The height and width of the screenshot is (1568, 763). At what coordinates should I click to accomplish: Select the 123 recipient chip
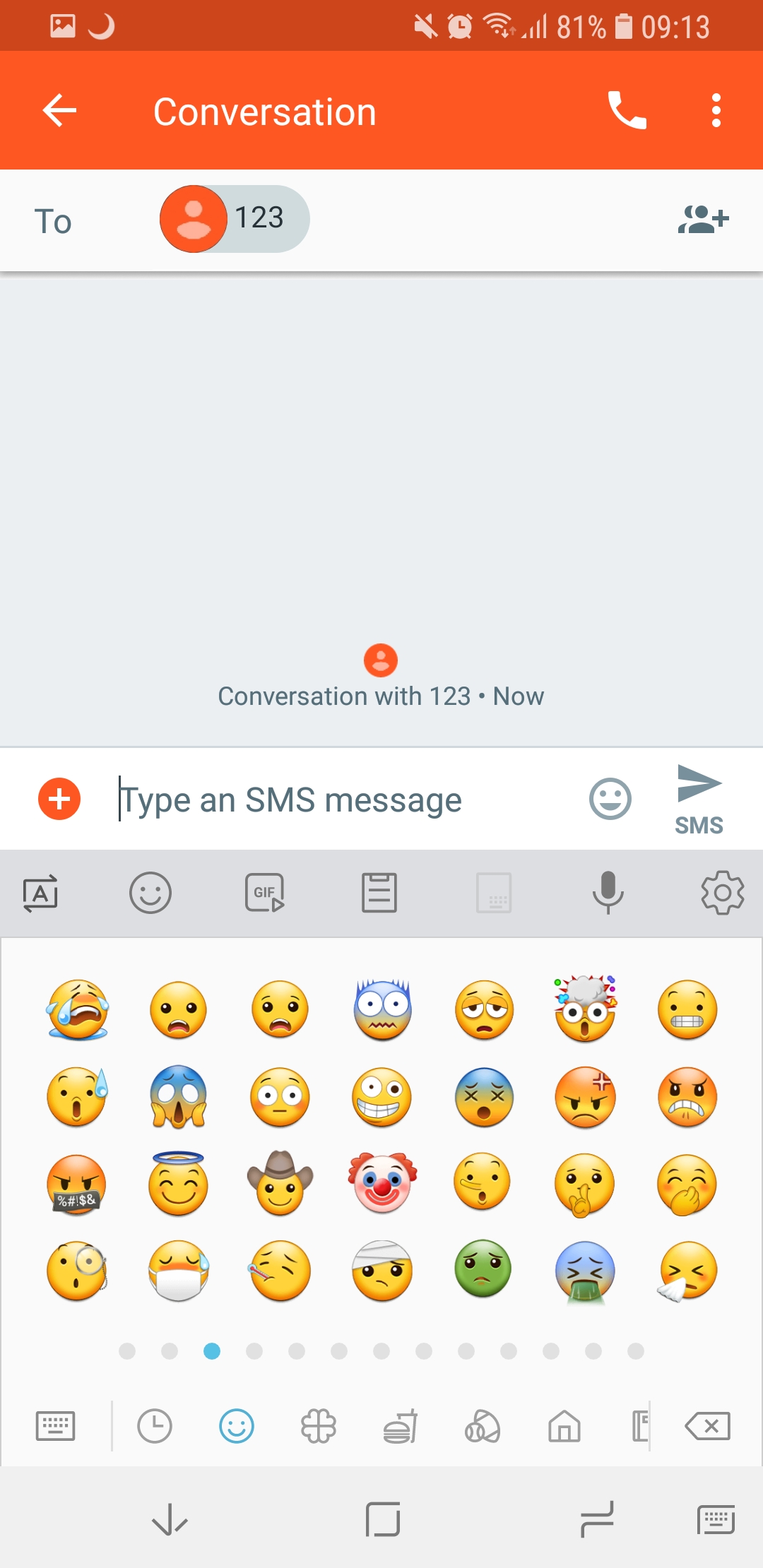point(235,219)
